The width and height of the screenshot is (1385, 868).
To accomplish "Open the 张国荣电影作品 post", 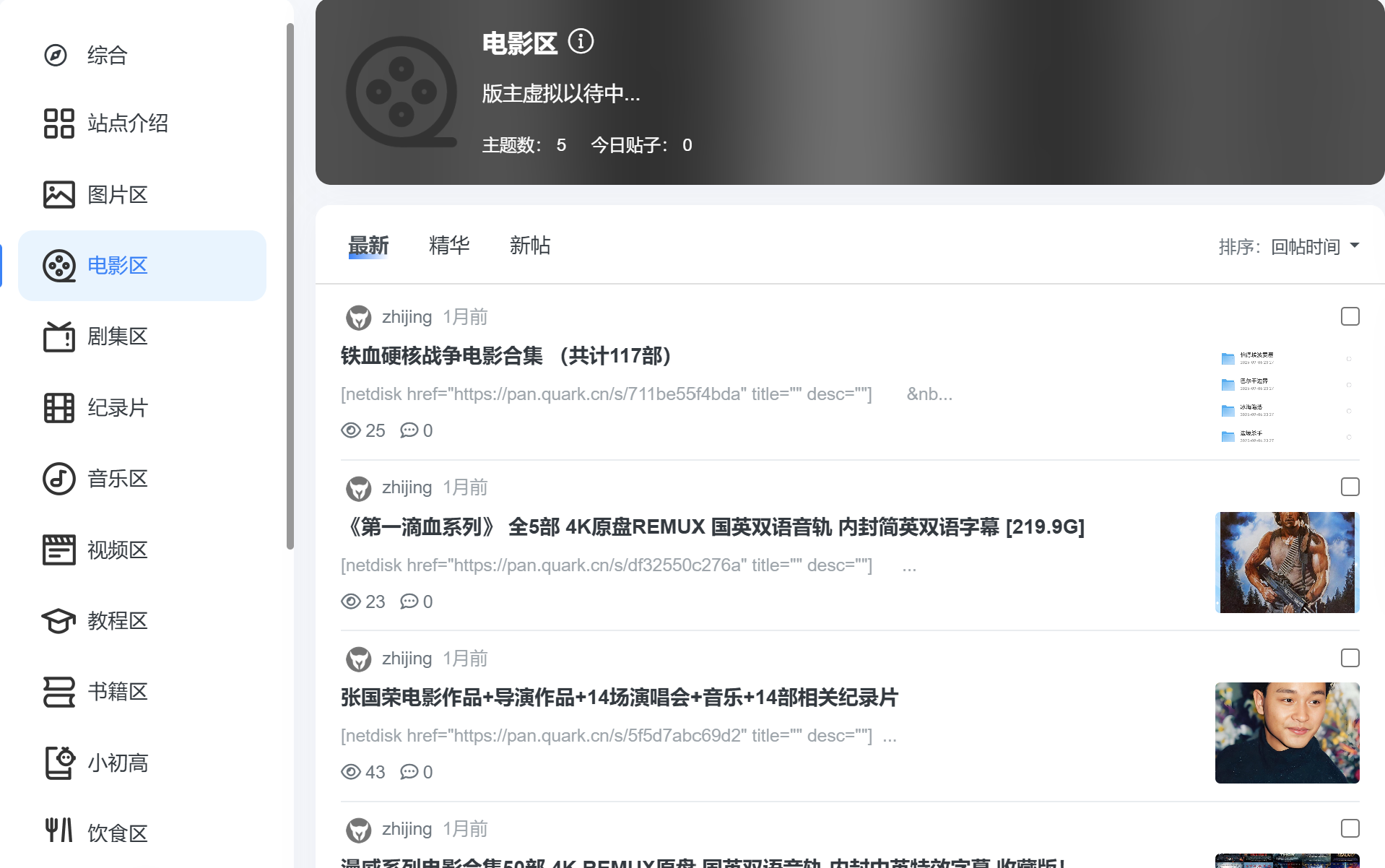I will click(x=619, y=698).
